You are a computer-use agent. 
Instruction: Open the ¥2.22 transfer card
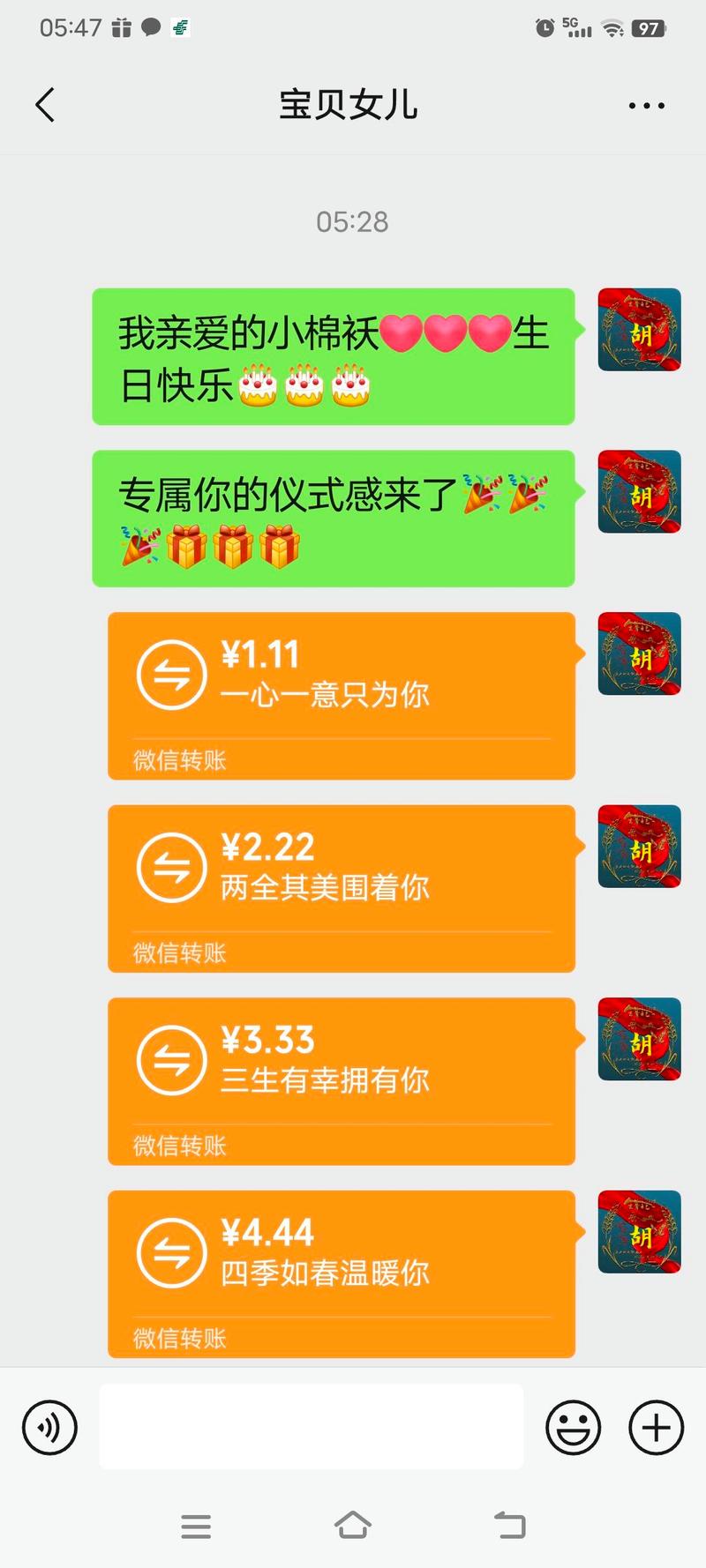tap(341, 888)
